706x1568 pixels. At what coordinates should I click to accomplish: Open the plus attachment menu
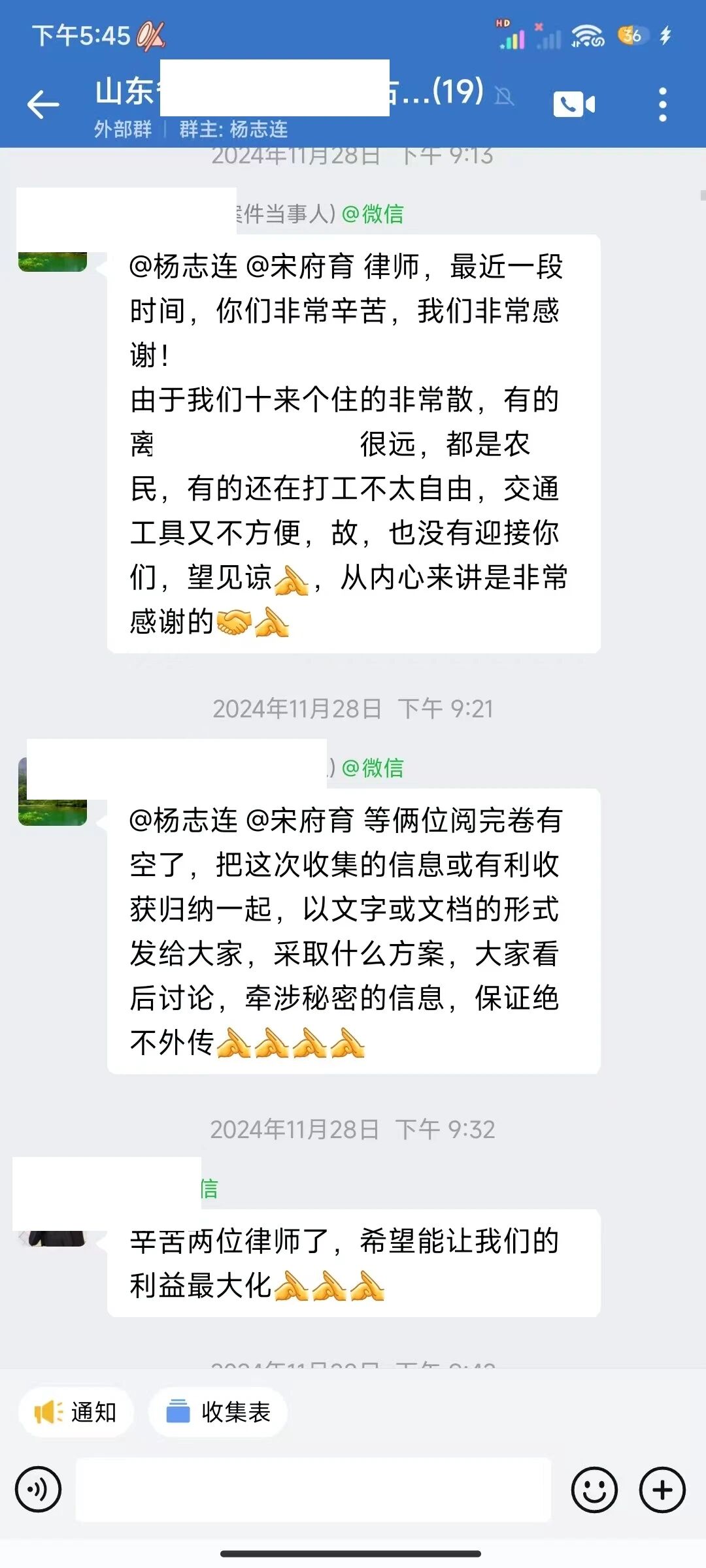(x=662, y=1489)
